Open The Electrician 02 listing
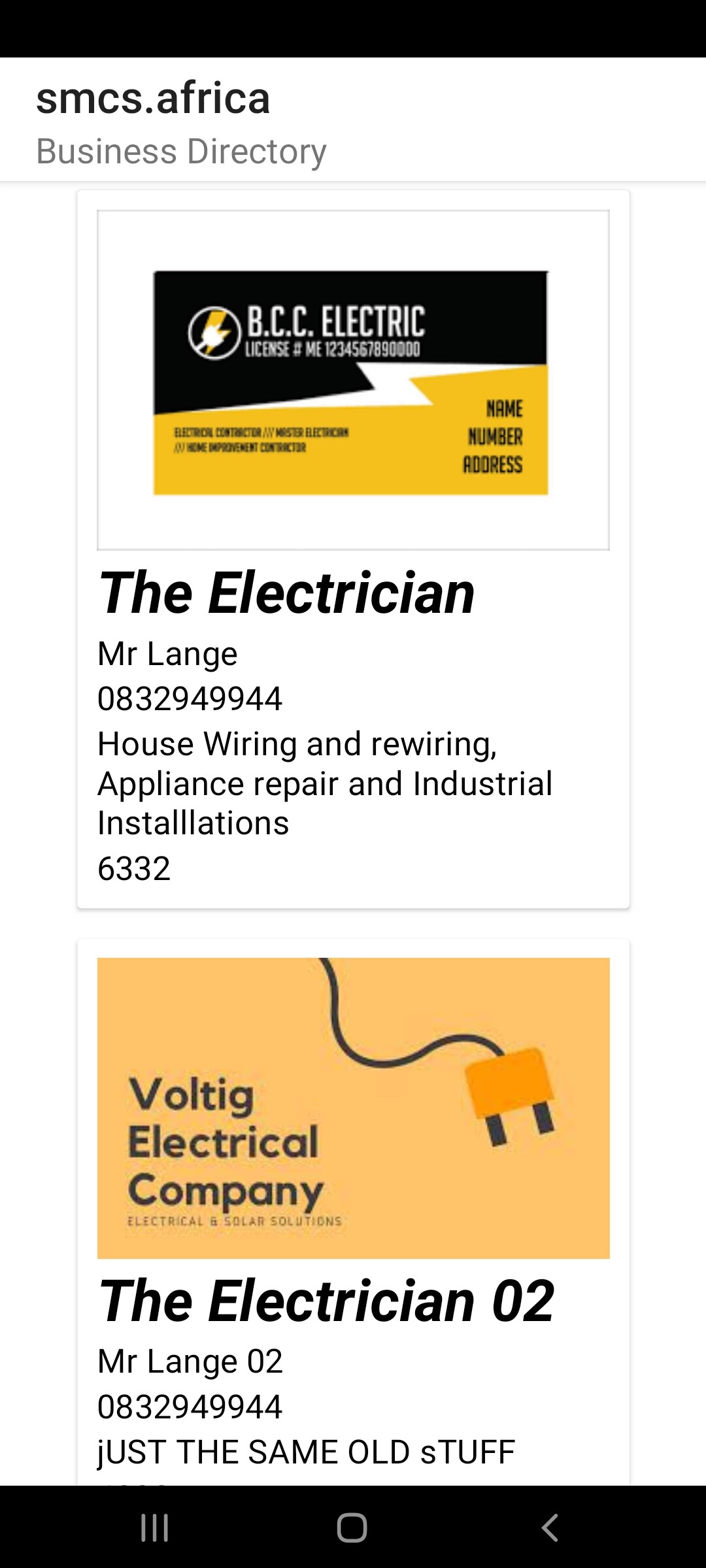Viewport: 706px width, 1568px height. (x=326, y=1301)
